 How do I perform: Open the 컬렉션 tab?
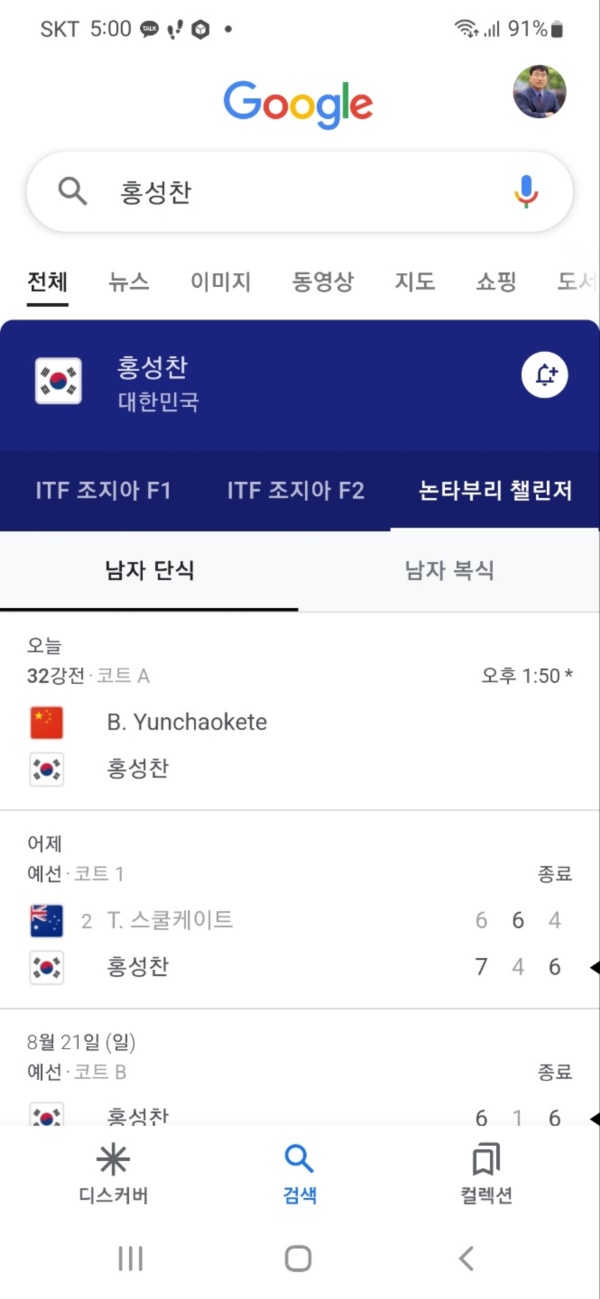click(486, 1174)
